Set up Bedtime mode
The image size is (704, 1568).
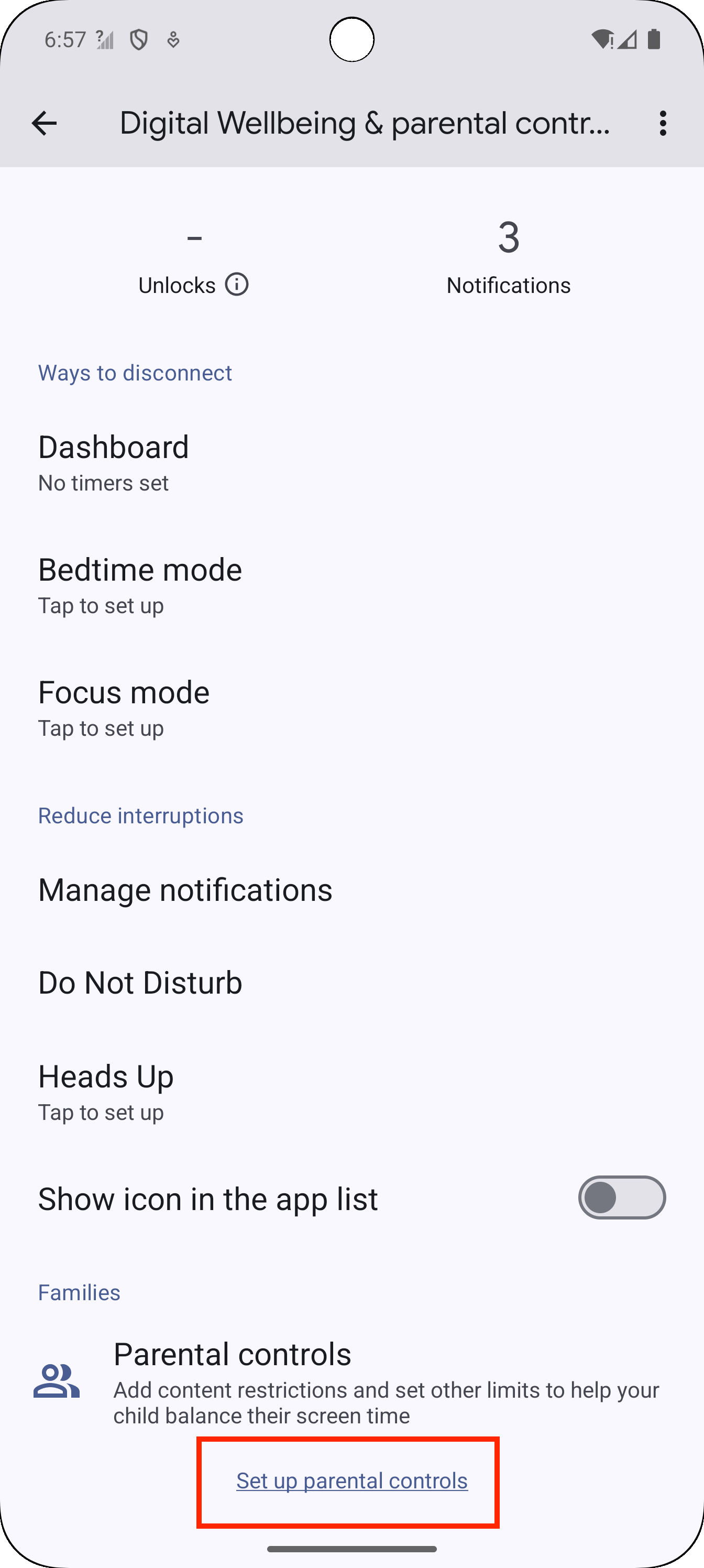[x=140, y=584]
